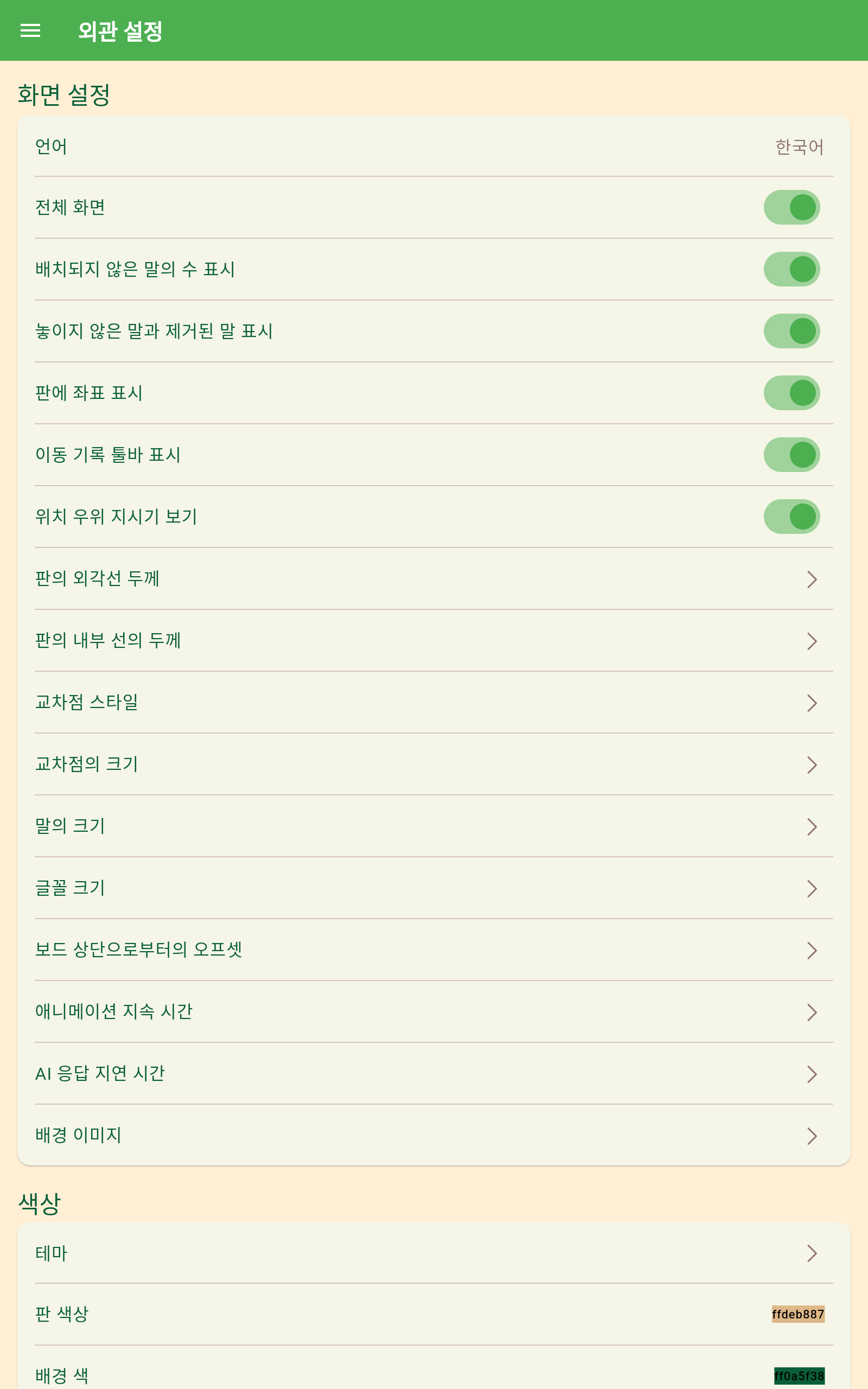The height and width of the screenshot is (1389, 868).
Task: Disable 배치되지 않은 말의 수 표시
Action: [791, 269]
